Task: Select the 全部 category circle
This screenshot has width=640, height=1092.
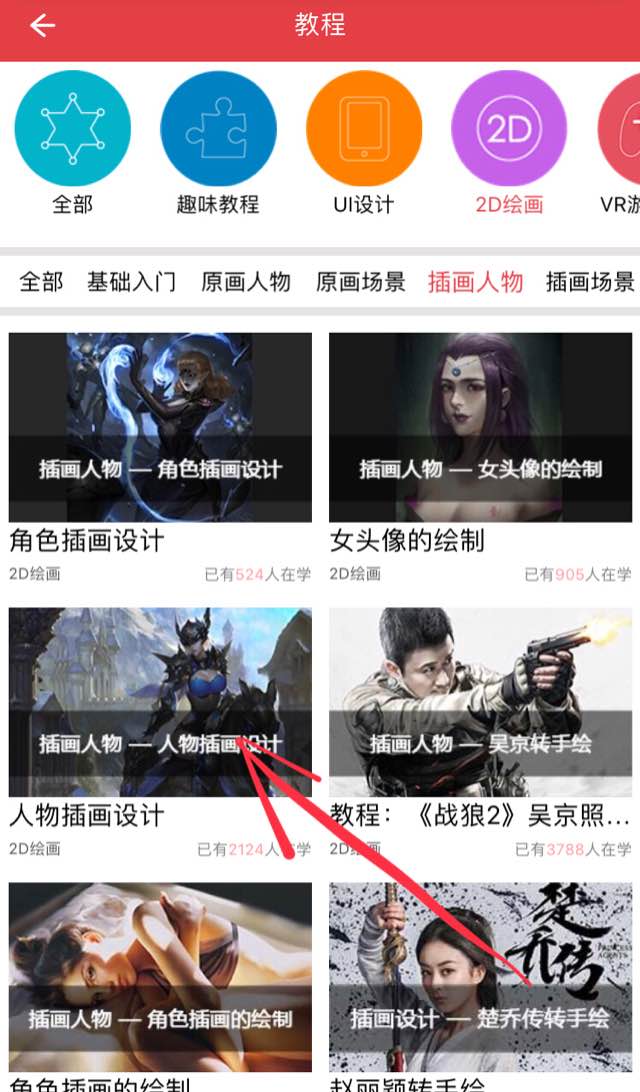Action: (72, 129)
